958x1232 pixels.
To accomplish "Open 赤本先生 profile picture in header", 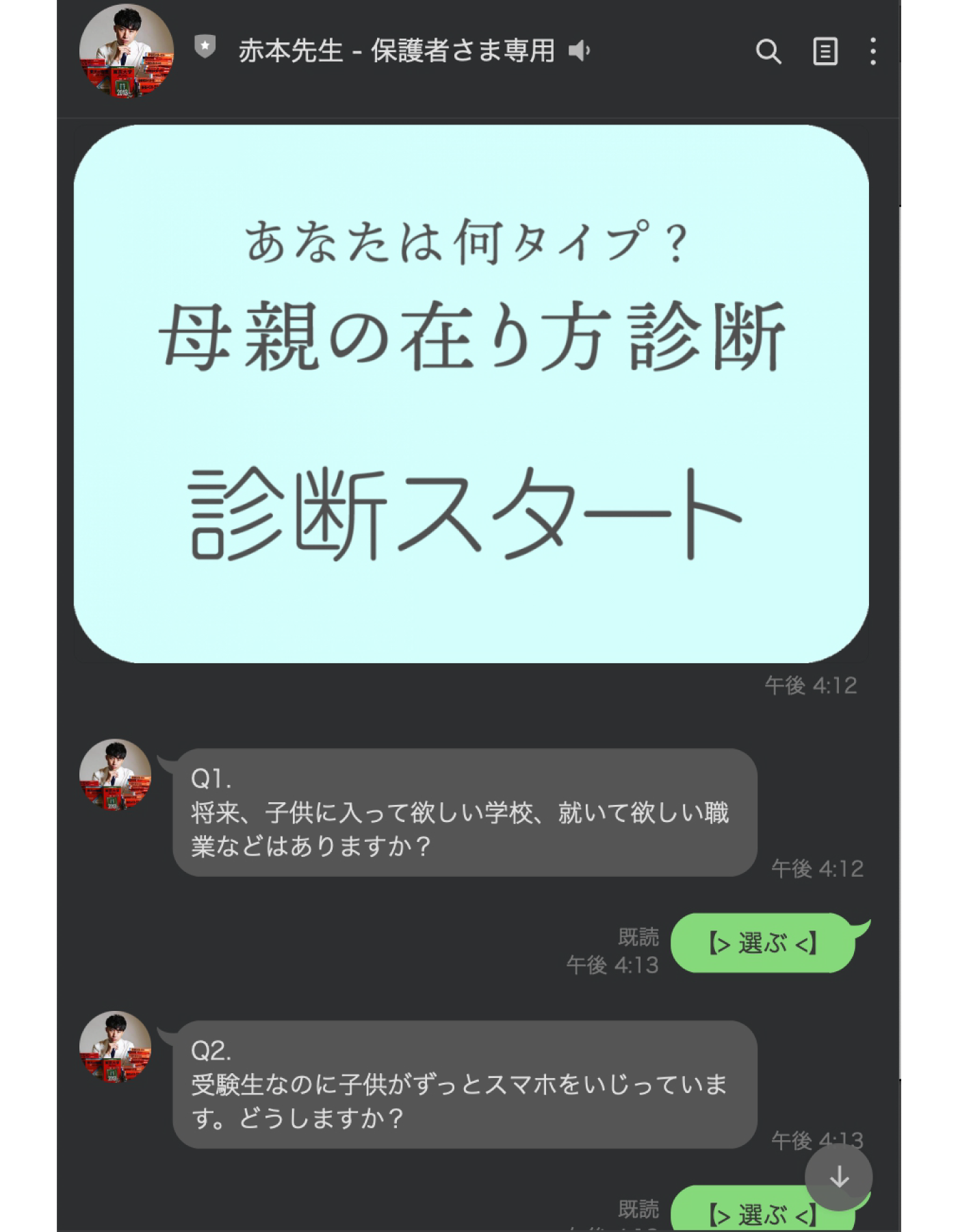I will [x=127, y=51].
